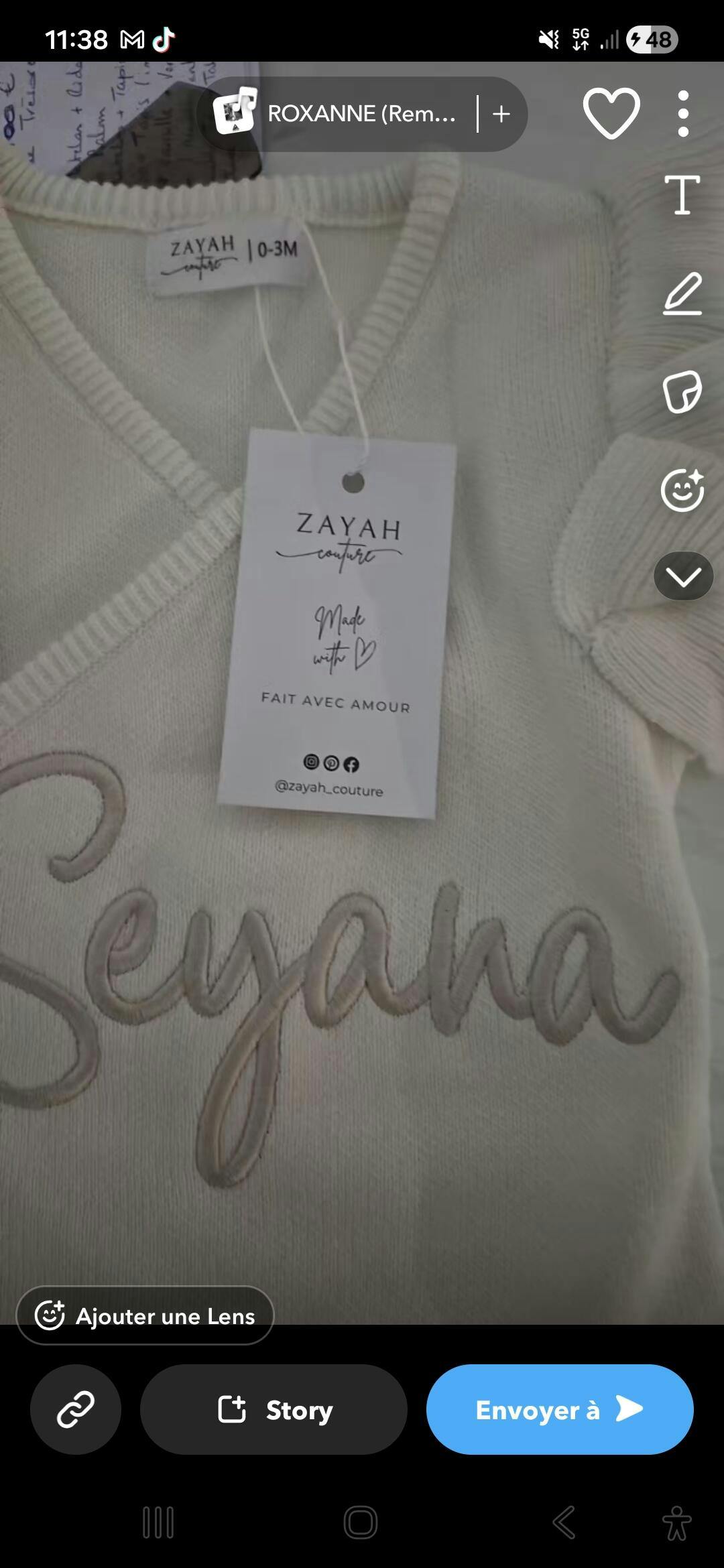Post the snap to Story
The image size is (724, 1568).
coord(274,1409)
